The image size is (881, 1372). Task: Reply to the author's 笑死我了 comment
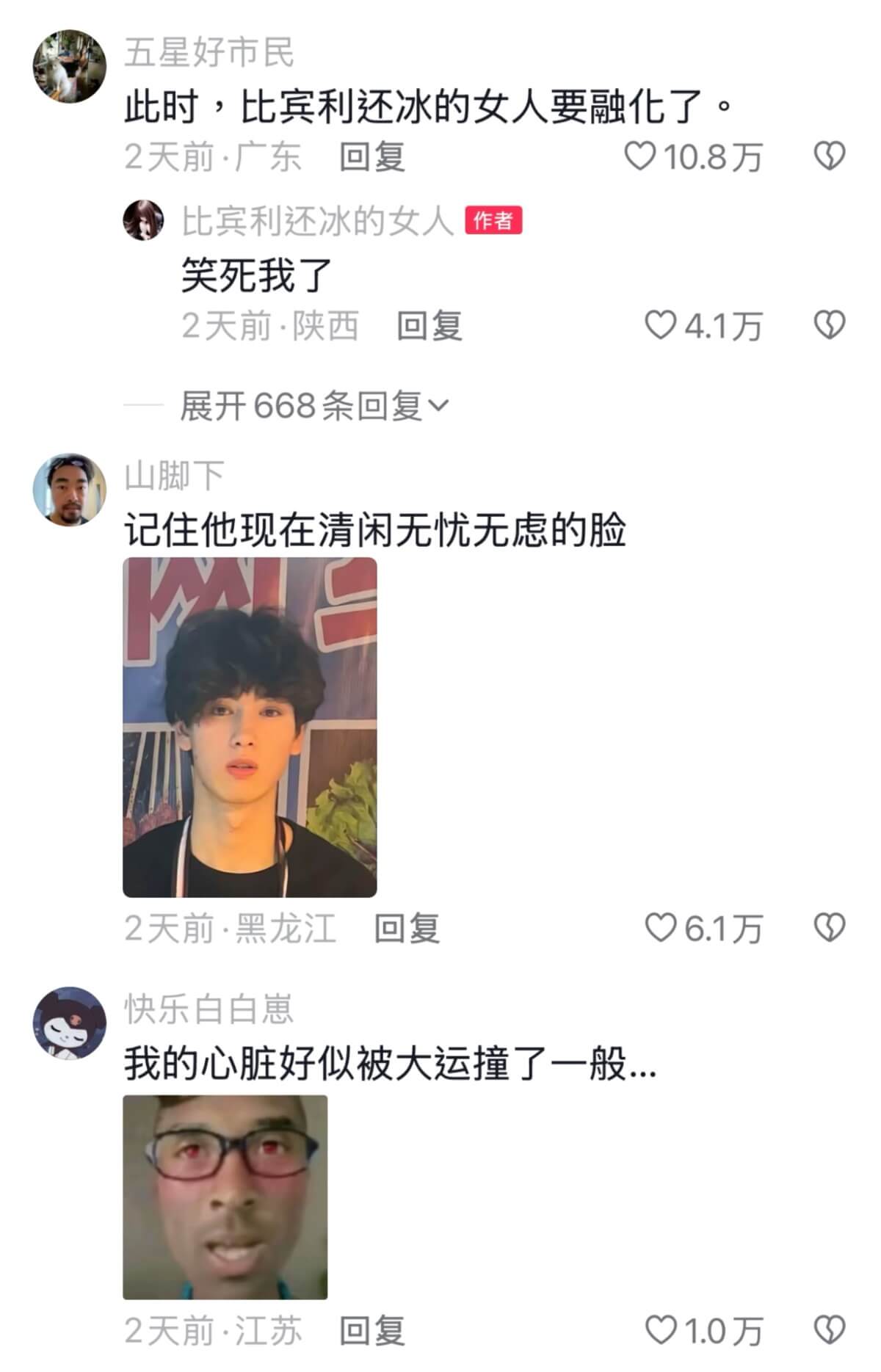[x=429, y=326]
